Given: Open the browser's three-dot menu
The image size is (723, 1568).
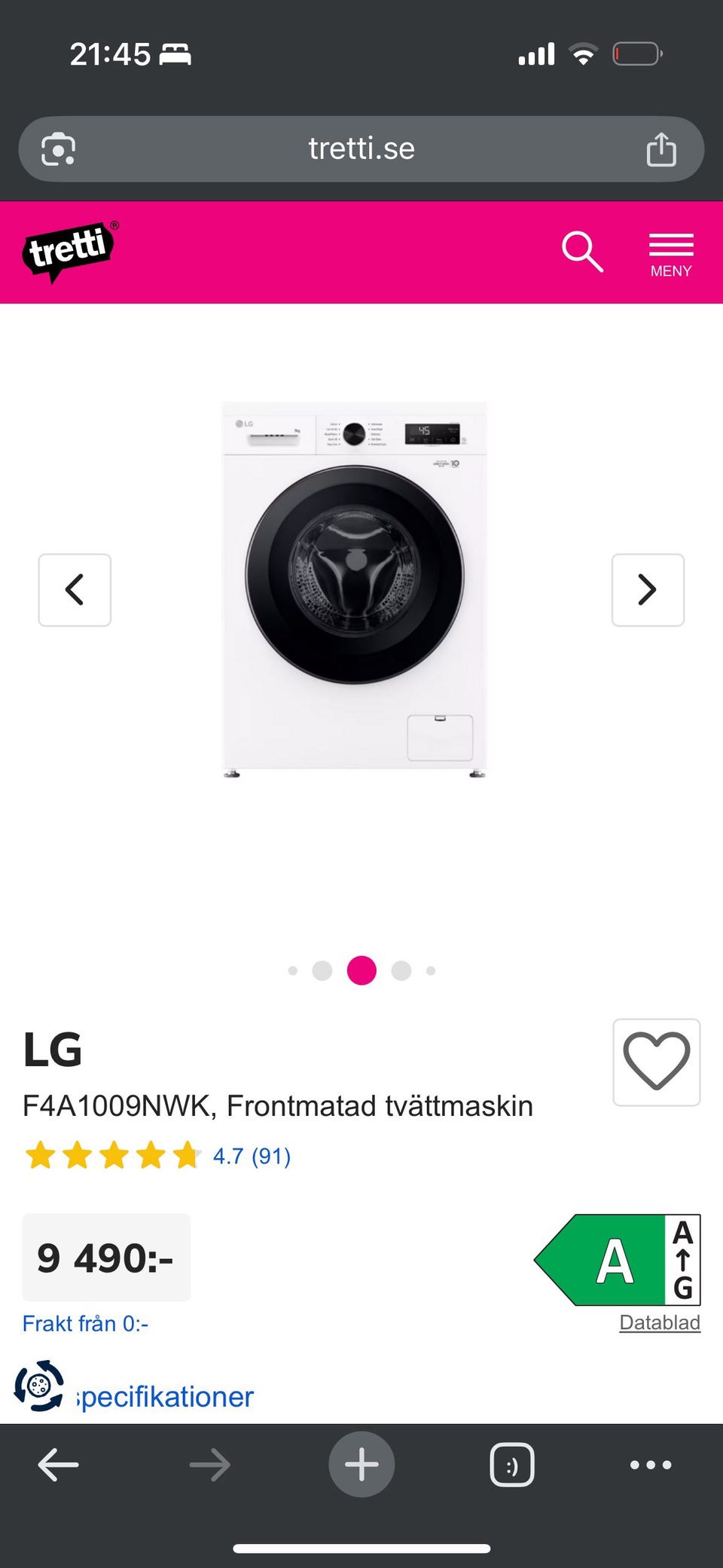Looking at the screenshot, I should click(x=651, y=1465).
